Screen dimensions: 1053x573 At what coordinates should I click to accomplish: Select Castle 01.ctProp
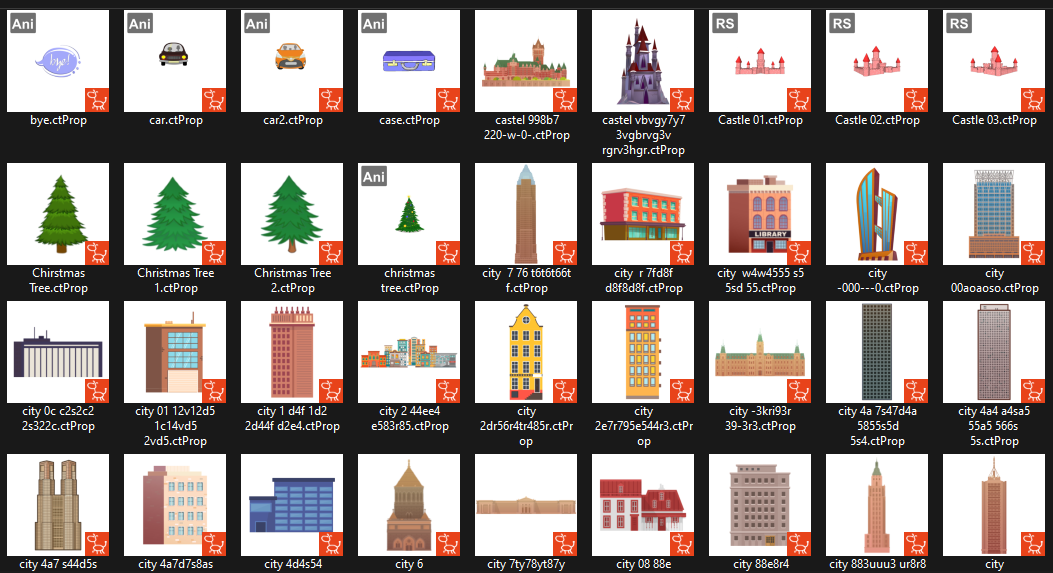point(760,61)
